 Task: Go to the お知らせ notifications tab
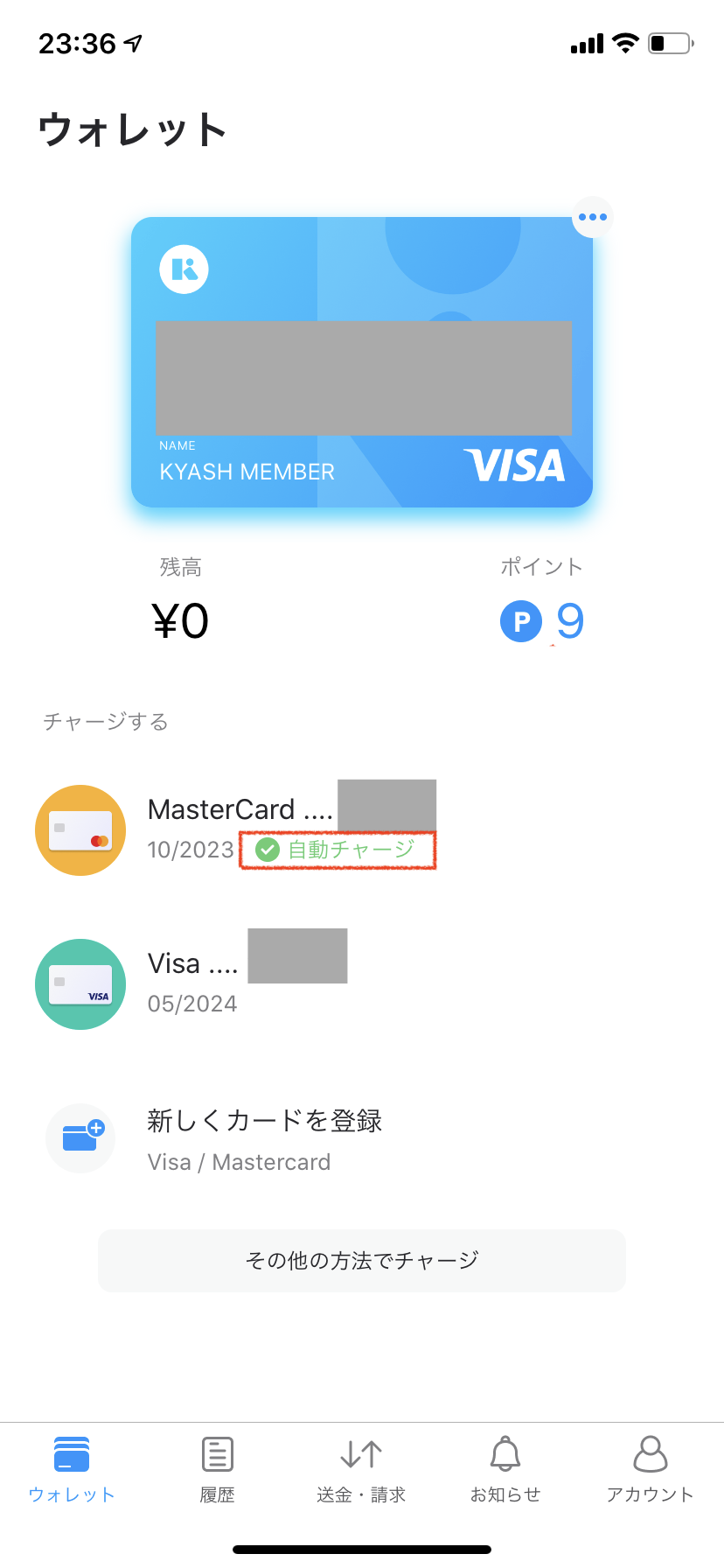coord(505,1468)
